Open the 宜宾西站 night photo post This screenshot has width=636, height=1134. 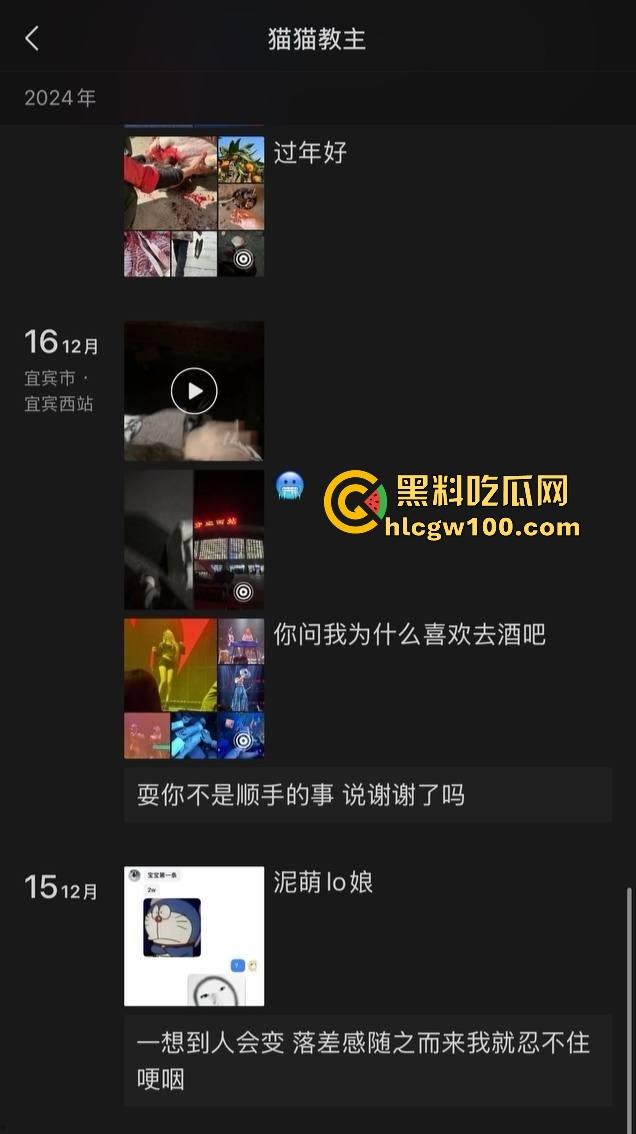click(194, 540)
